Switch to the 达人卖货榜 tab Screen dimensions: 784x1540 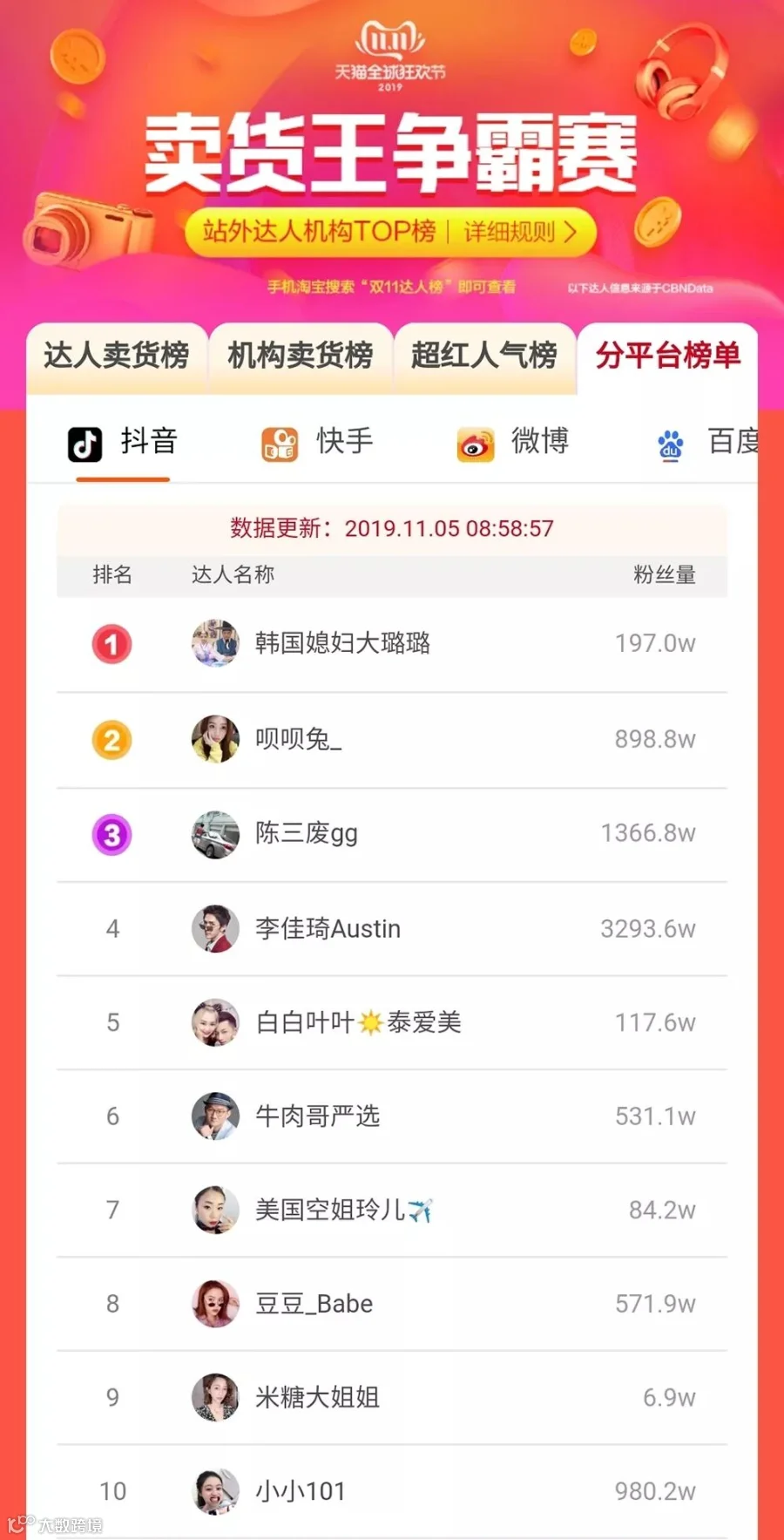click(x=117, y=356)
